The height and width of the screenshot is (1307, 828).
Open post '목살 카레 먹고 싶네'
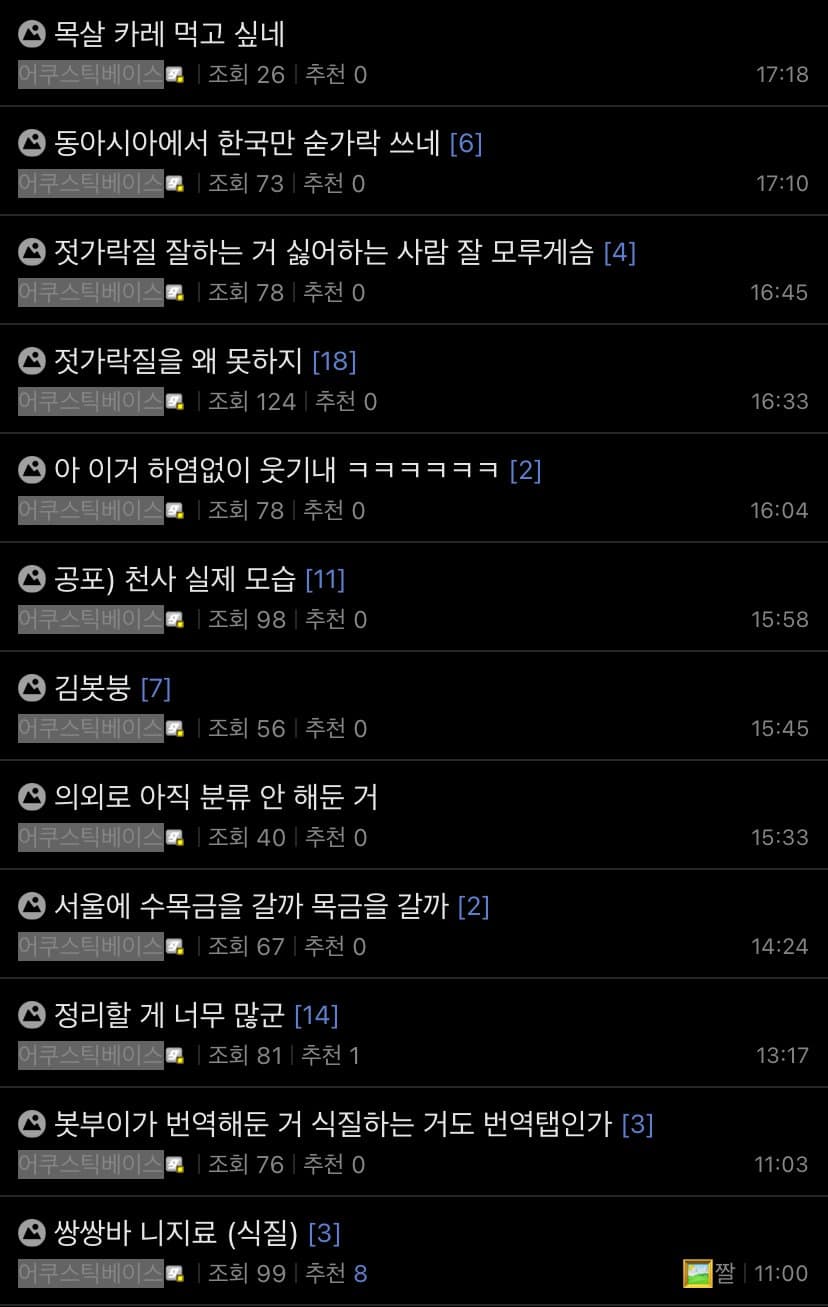[169, 35]
